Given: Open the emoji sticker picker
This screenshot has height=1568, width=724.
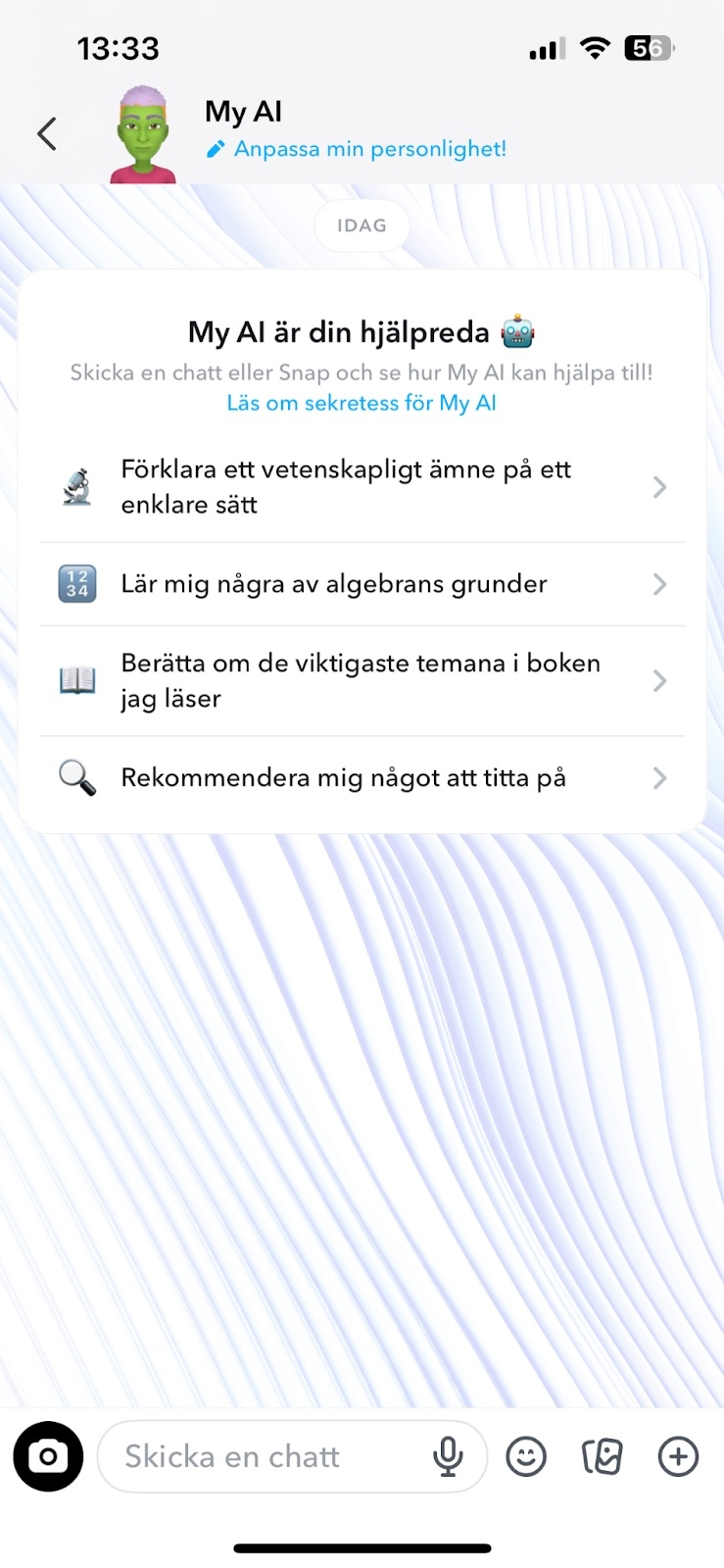Looking at the screenshot, I should pos(527,1456).
